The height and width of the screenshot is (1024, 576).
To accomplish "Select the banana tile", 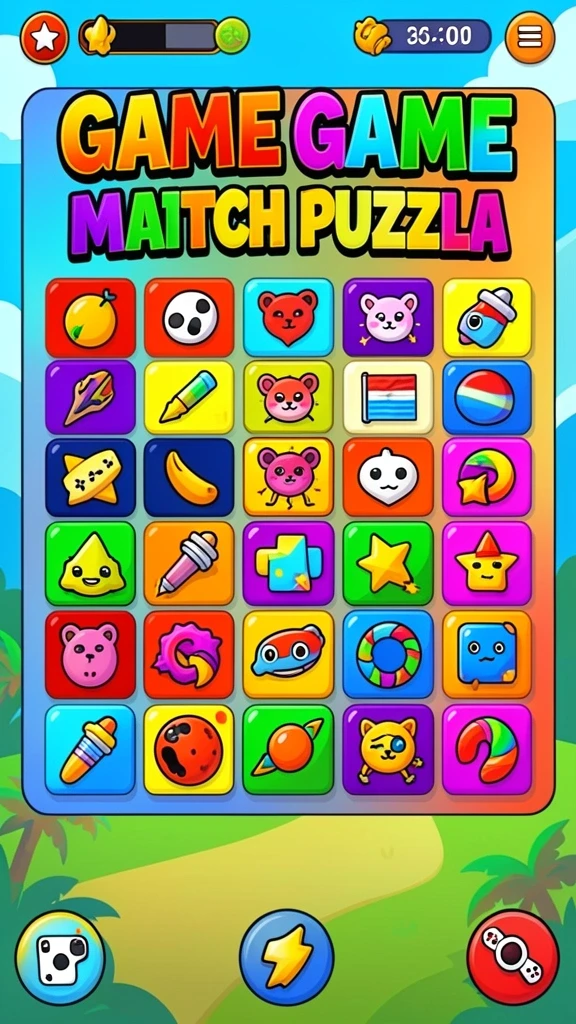I will (x=189, y=477).
